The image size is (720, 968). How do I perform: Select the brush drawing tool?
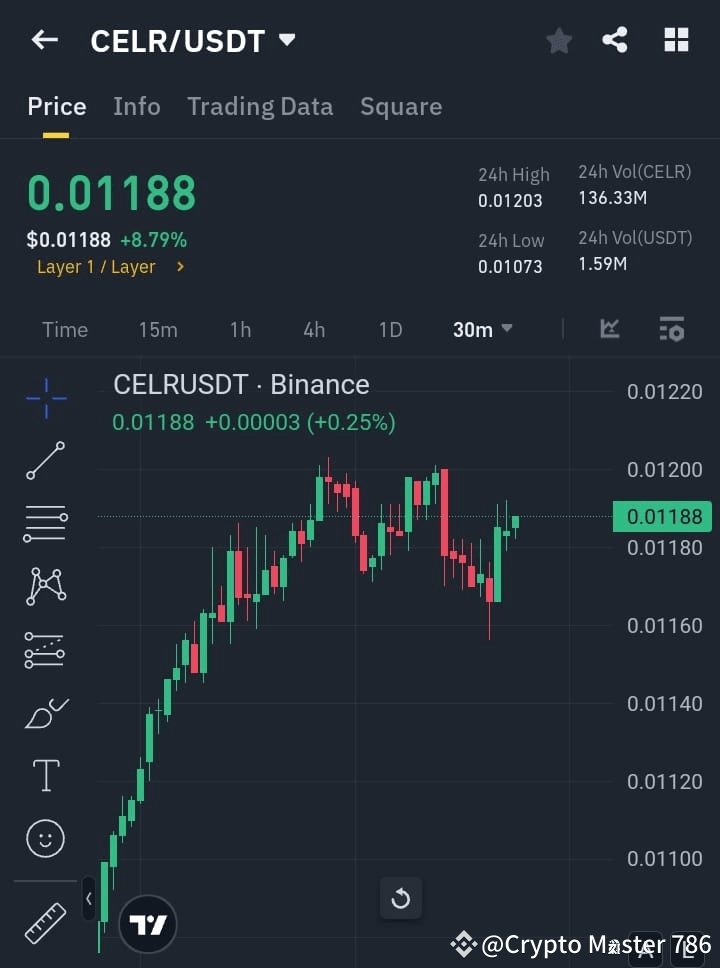(x=45, y=713)
